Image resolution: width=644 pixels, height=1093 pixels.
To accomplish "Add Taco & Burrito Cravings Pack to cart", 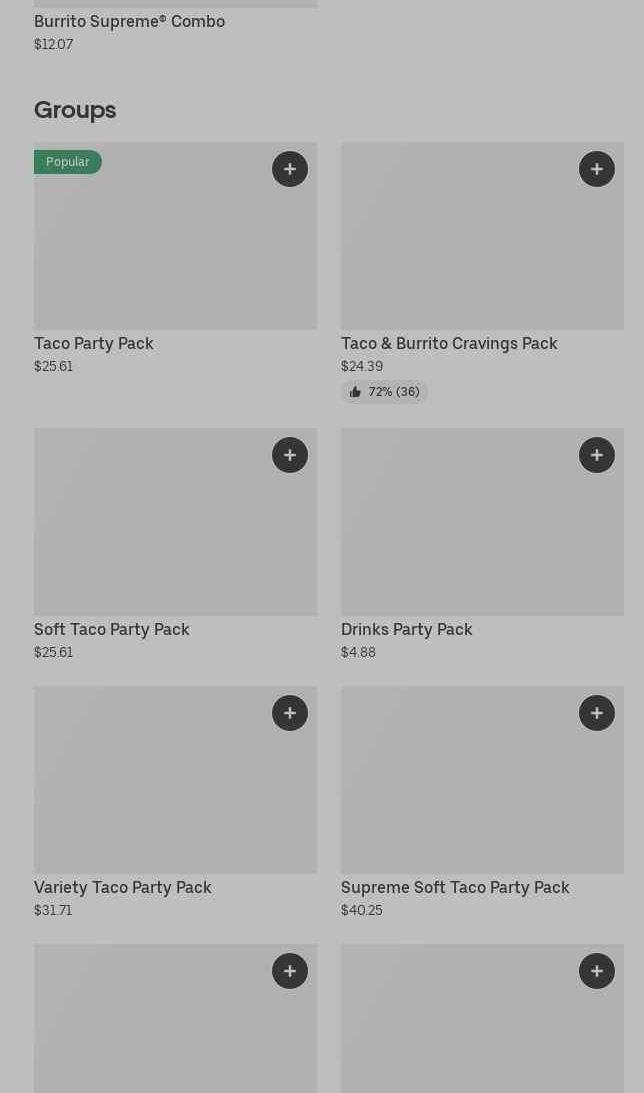I will pyautogui.click(x=597, y=169).
